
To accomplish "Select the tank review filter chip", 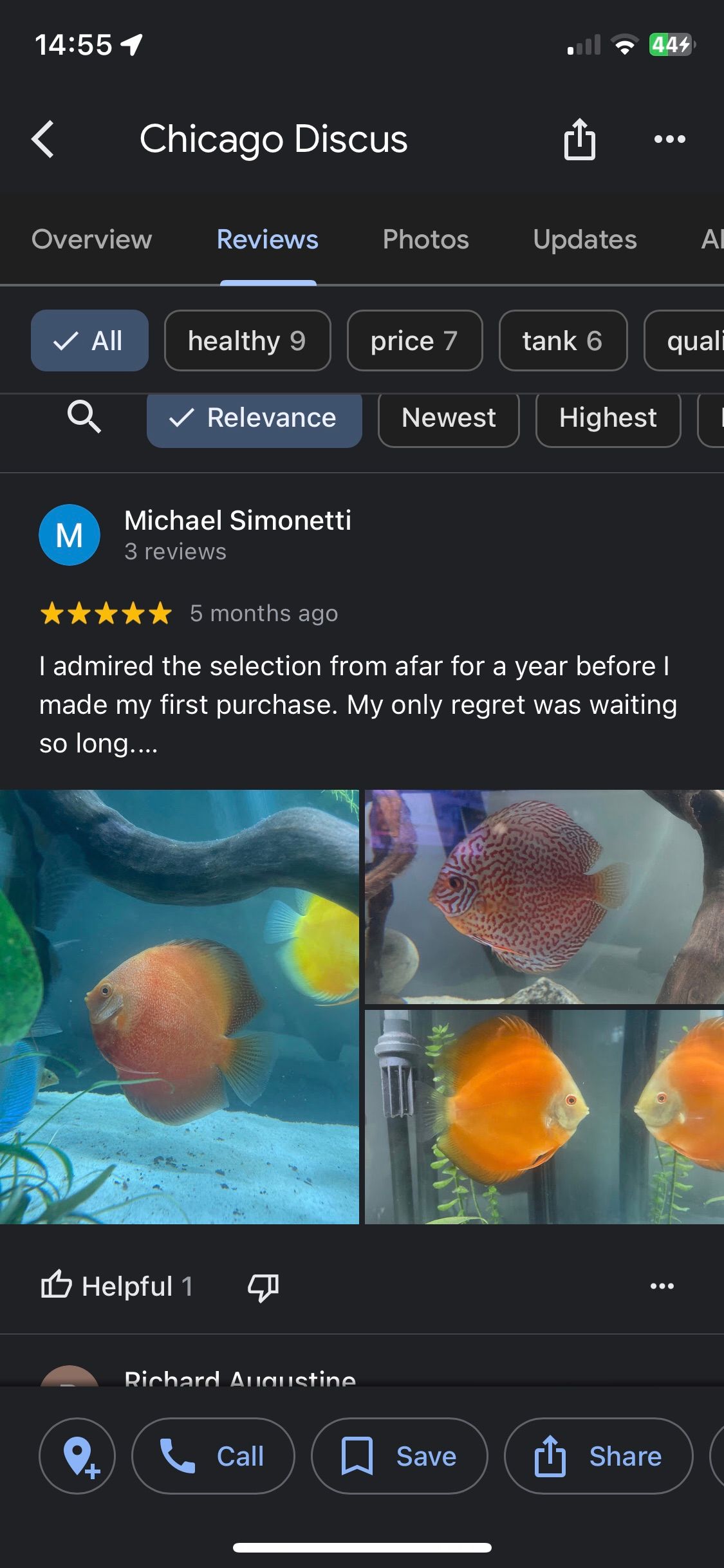I will pos(562,341).
